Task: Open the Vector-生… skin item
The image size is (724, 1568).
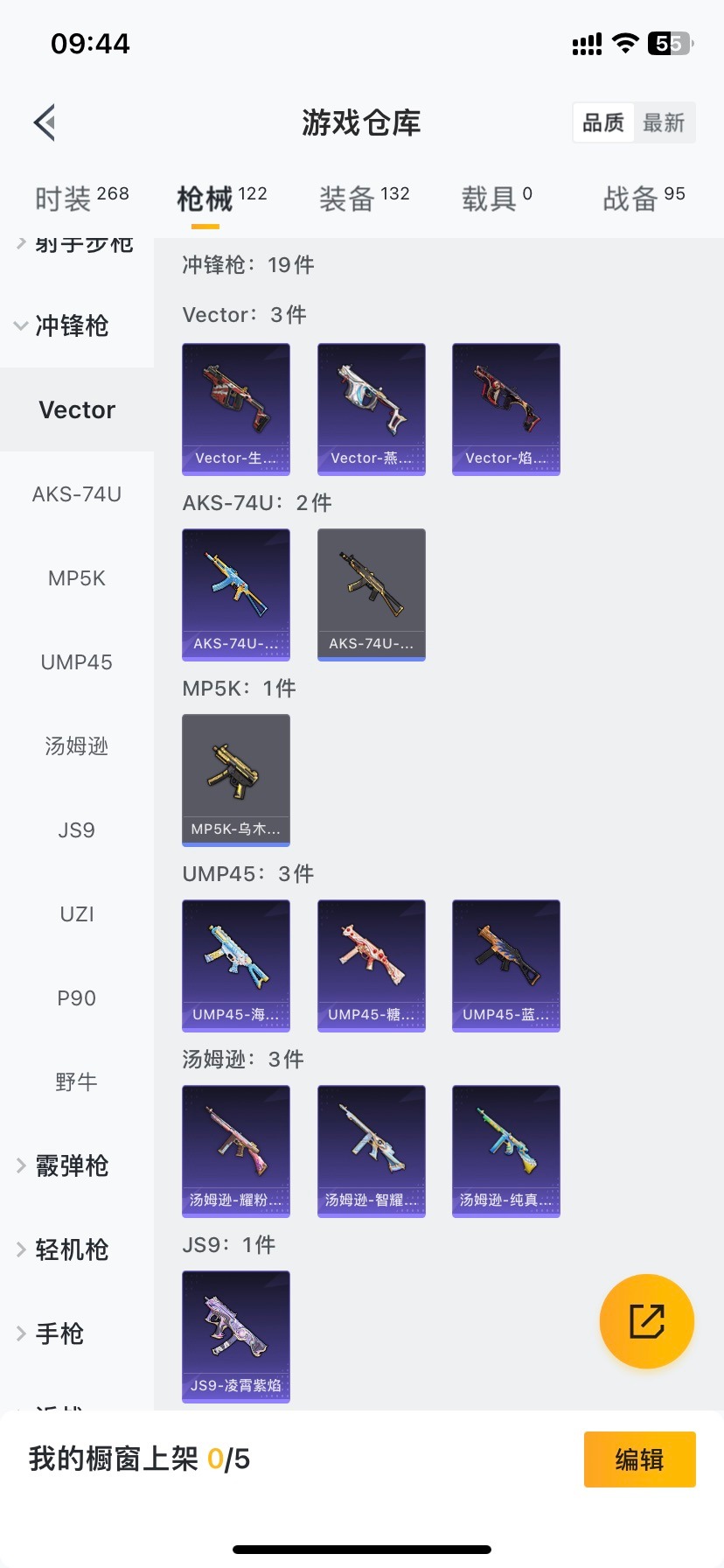Action: [x=236, y=409]
